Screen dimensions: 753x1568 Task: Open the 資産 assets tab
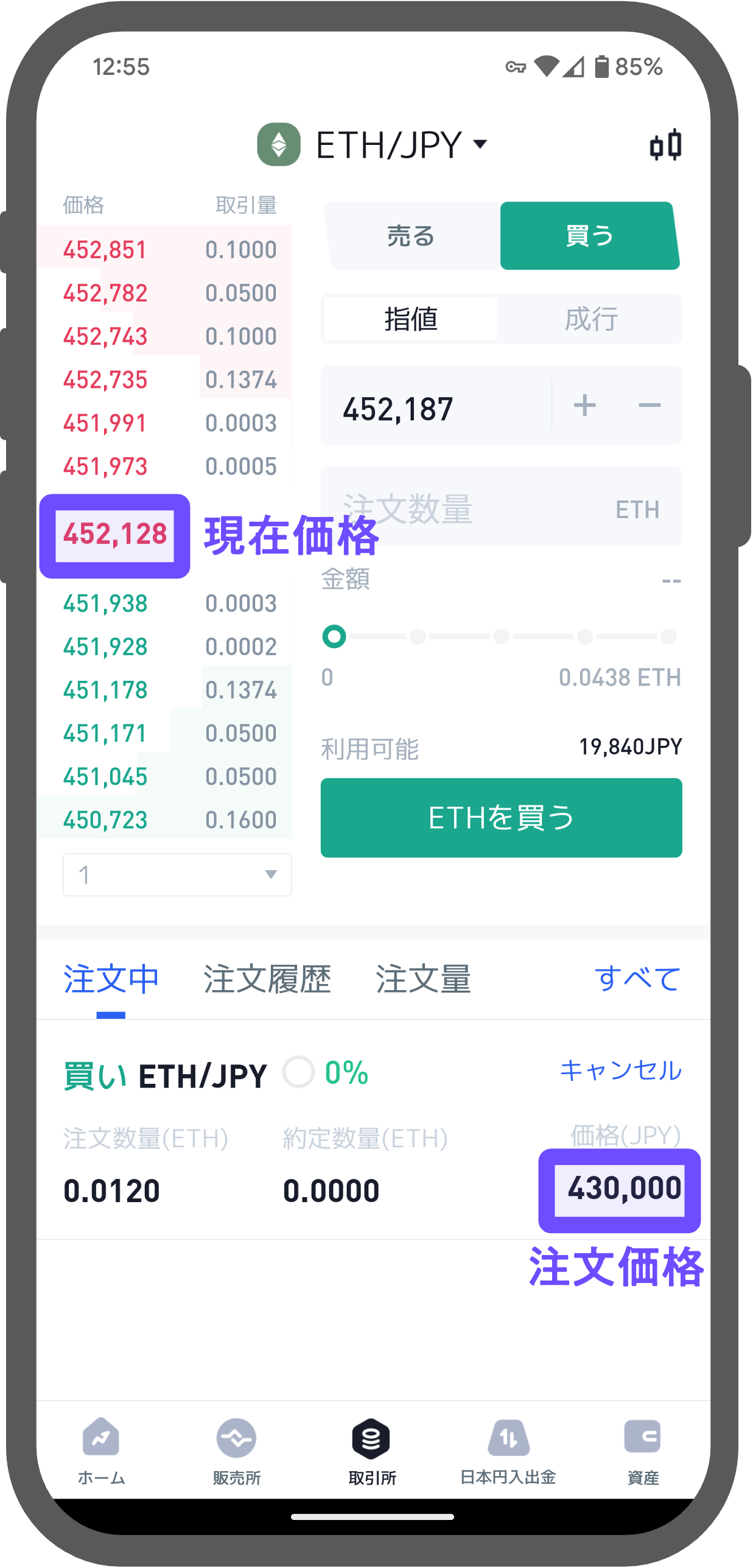click(643, 1452)
